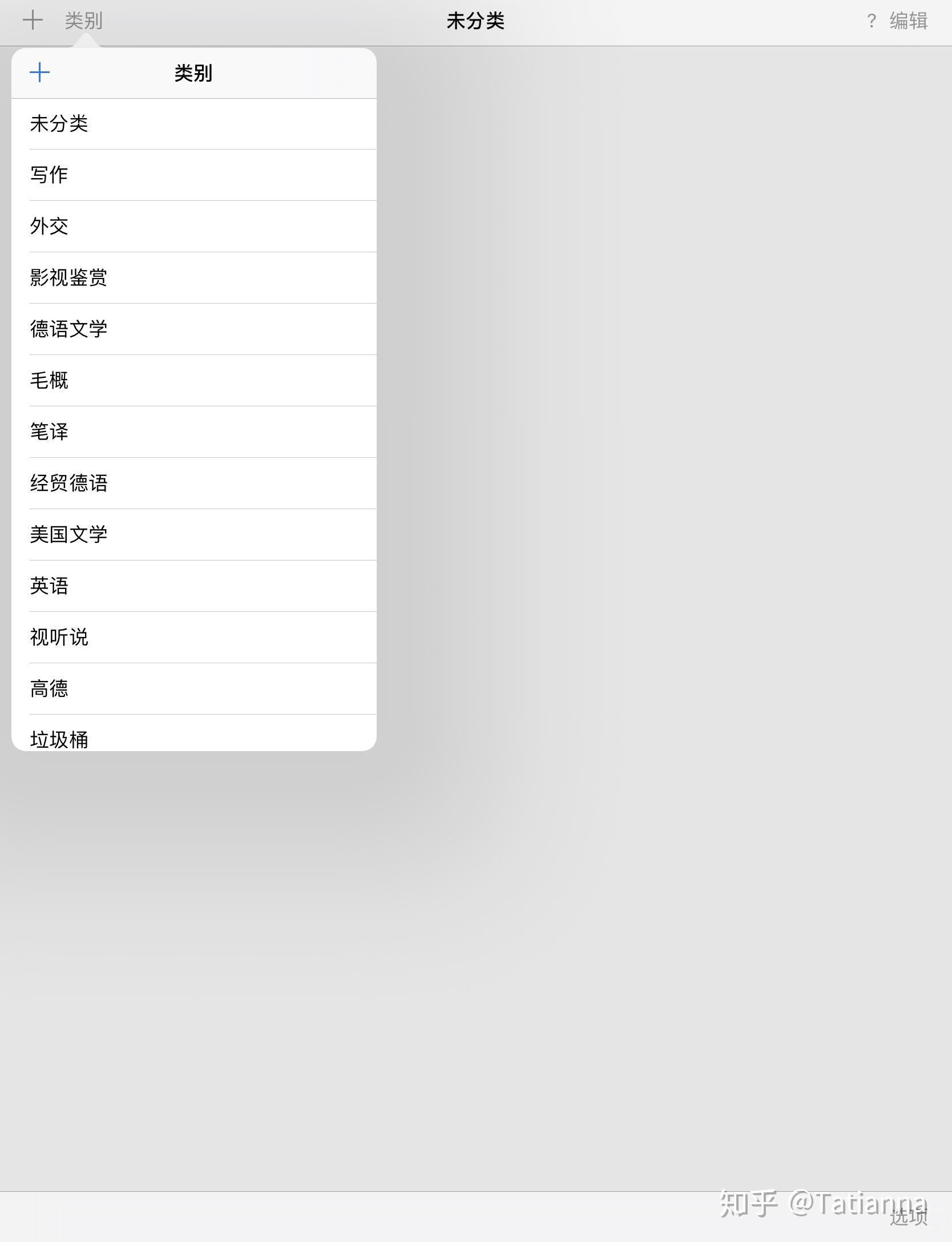Choose the 经贸德语 category
The image size is (952, 1242).
pos(194,483)
